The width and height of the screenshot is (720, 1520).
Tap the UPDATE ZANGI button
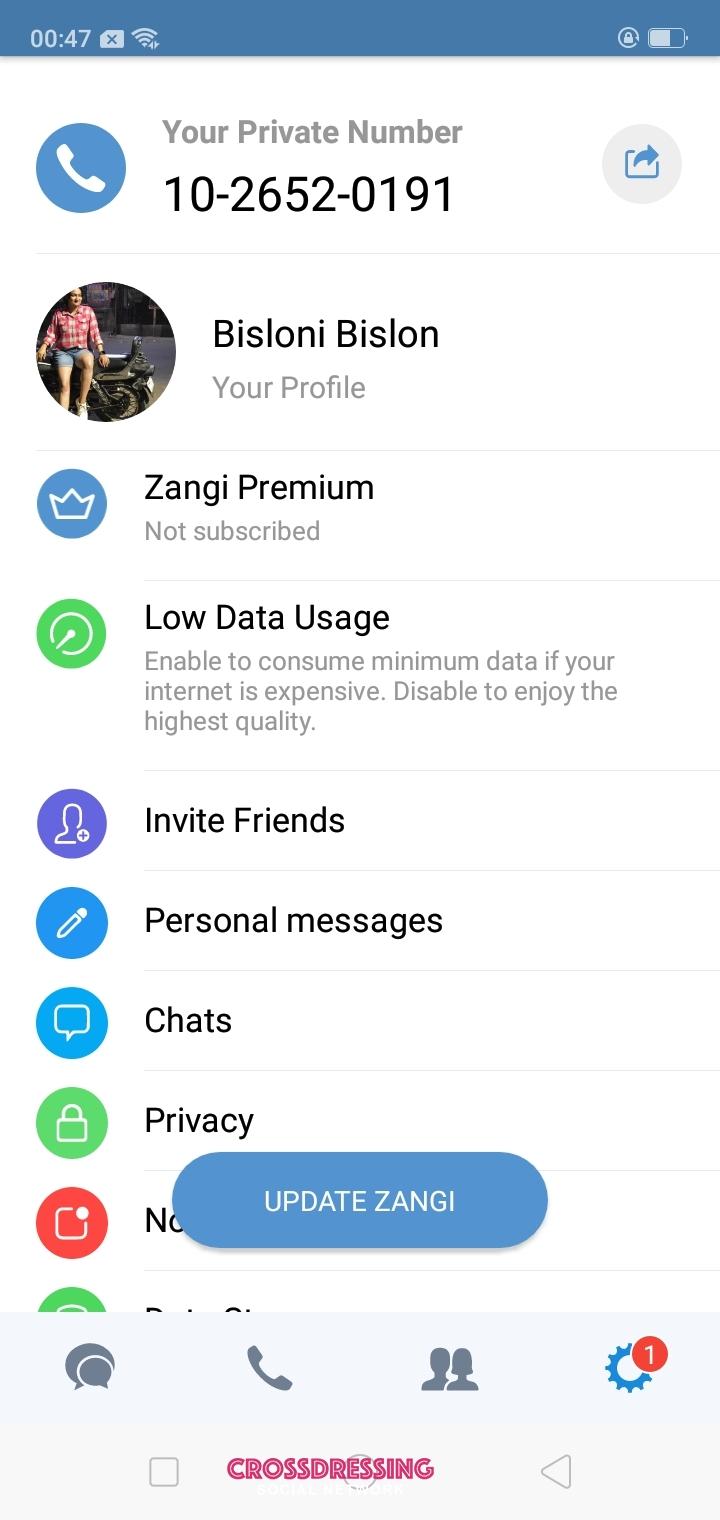pyautogui.click(x=359, y=1201)
